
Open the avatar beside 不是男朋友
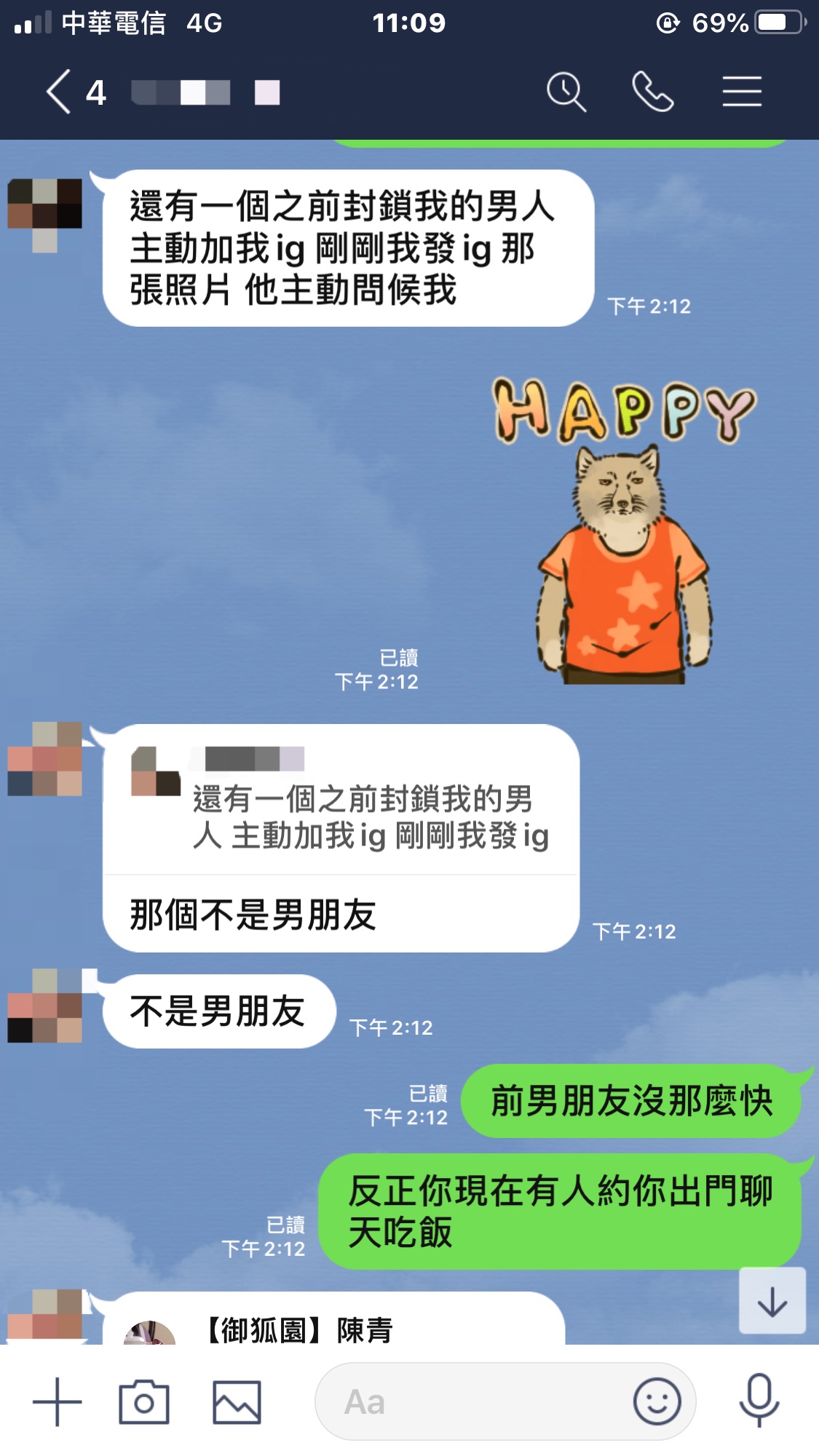tap(45, 1006)
